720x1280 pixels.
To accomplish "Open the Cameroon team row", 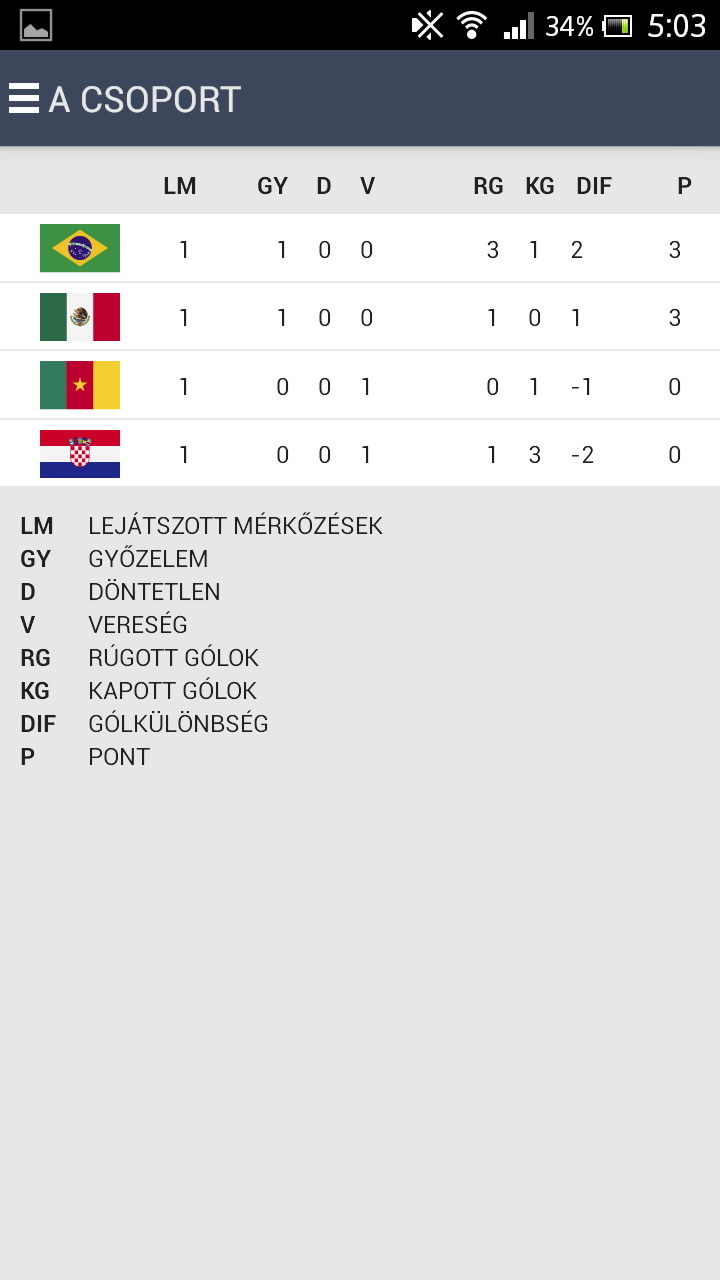I will tap(360, 386).
